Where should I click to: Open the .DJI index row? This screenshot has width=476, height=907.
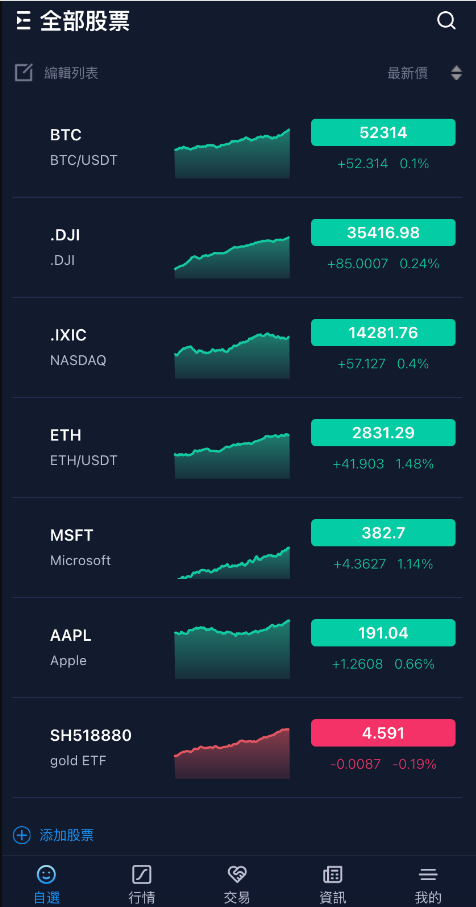pyautogui.click(x=237, y=248)
